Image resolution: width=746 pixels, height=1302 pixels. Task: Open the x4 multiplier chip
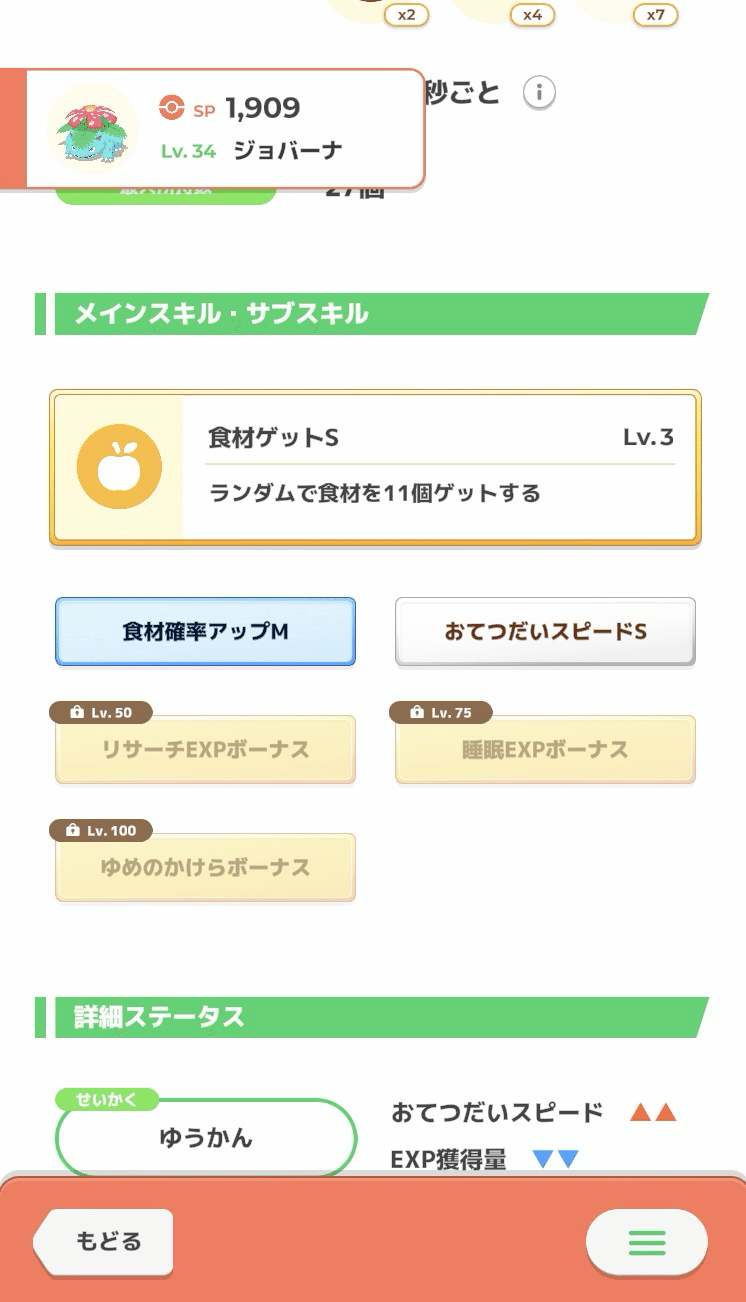click(x=531, y=15)
